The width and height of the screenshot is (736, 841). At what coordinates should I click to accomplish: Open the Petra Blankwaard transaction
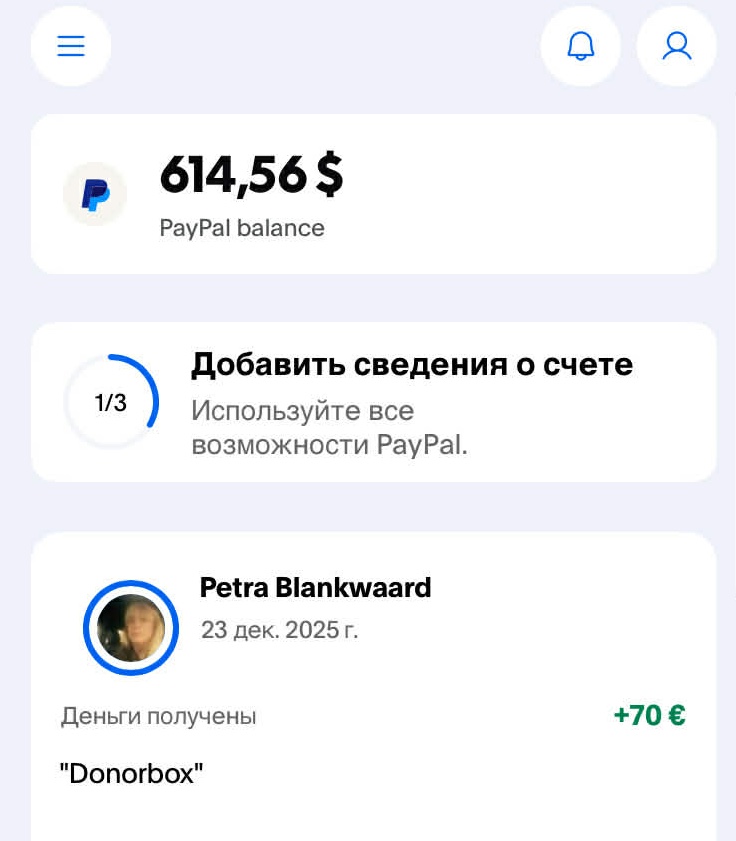[x=373, y=680]
